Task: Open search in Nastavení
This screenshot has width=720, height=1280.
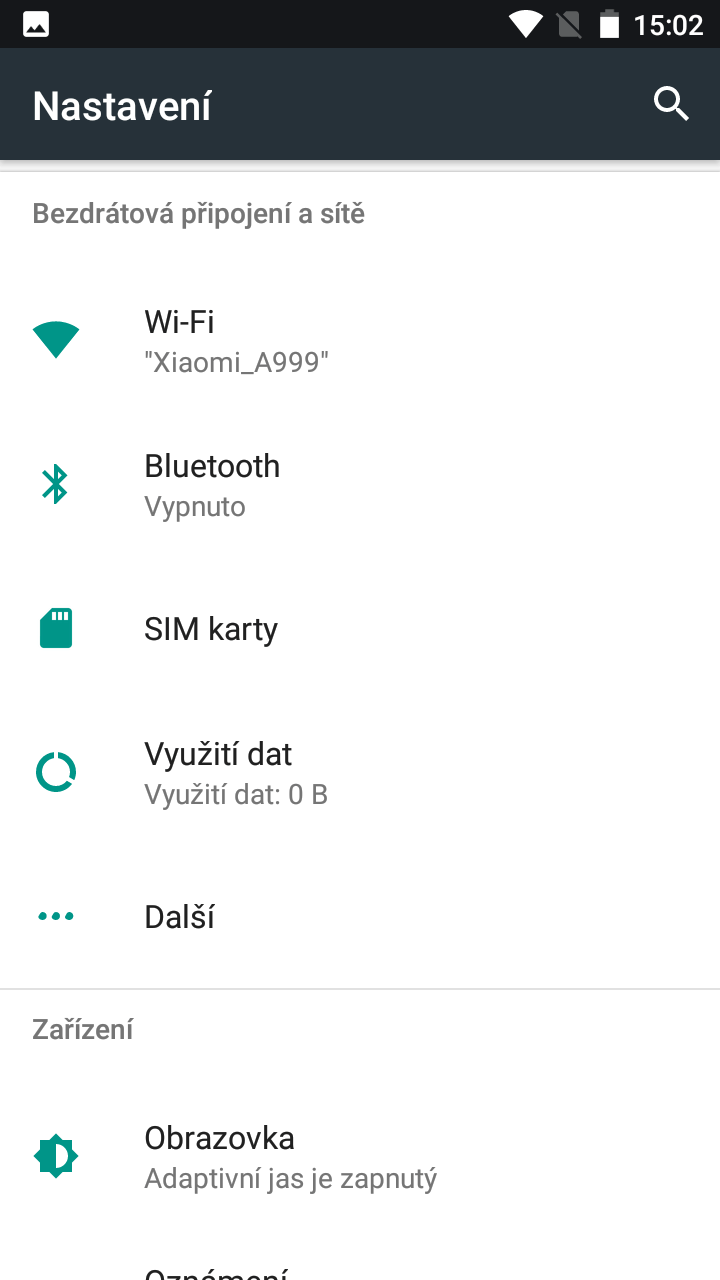Action: tap(671, 104)
